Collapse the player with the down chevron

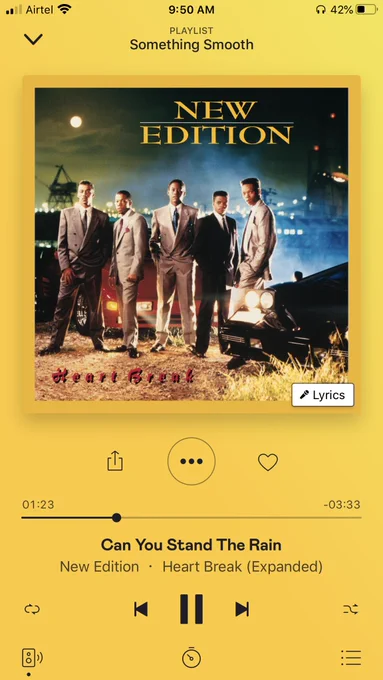33,39
